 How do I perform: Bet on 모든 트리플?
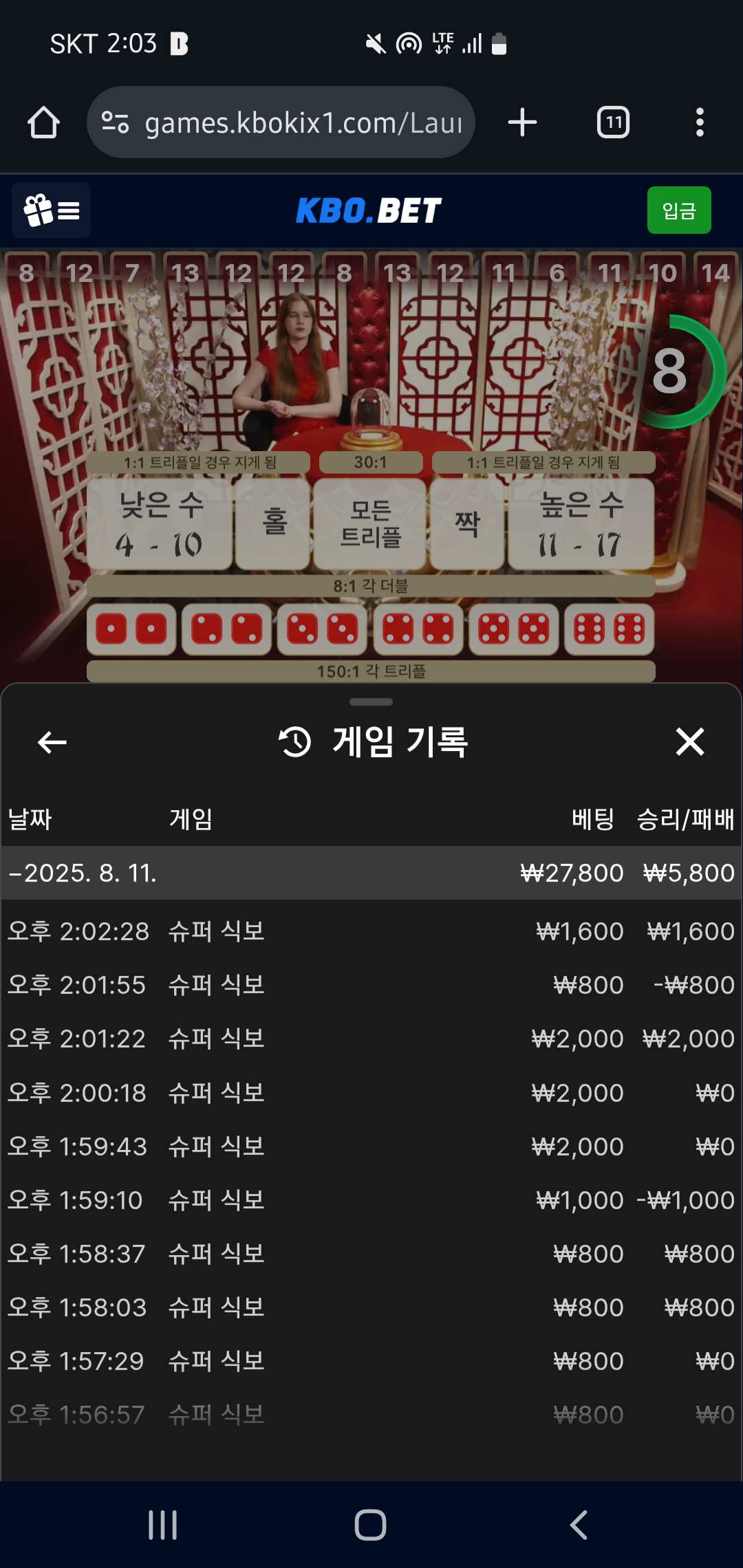pyautogui.click(x=370, y=524)
